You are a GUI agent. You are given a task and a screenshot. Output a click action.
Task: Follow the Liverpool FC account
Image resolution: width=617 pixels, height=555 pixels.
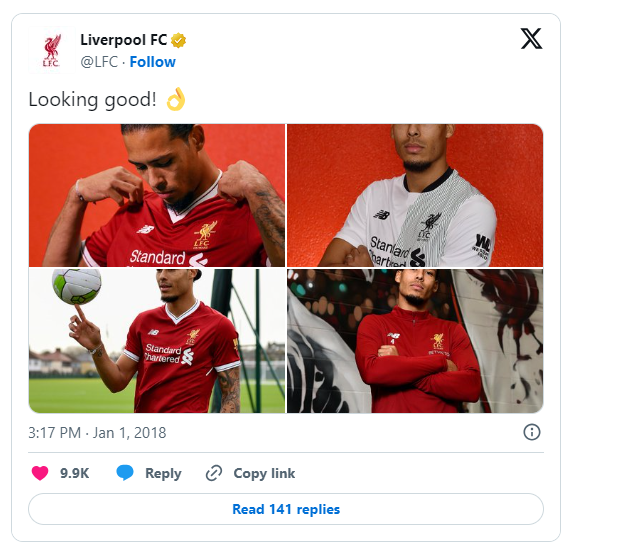(x=155, y=62)
